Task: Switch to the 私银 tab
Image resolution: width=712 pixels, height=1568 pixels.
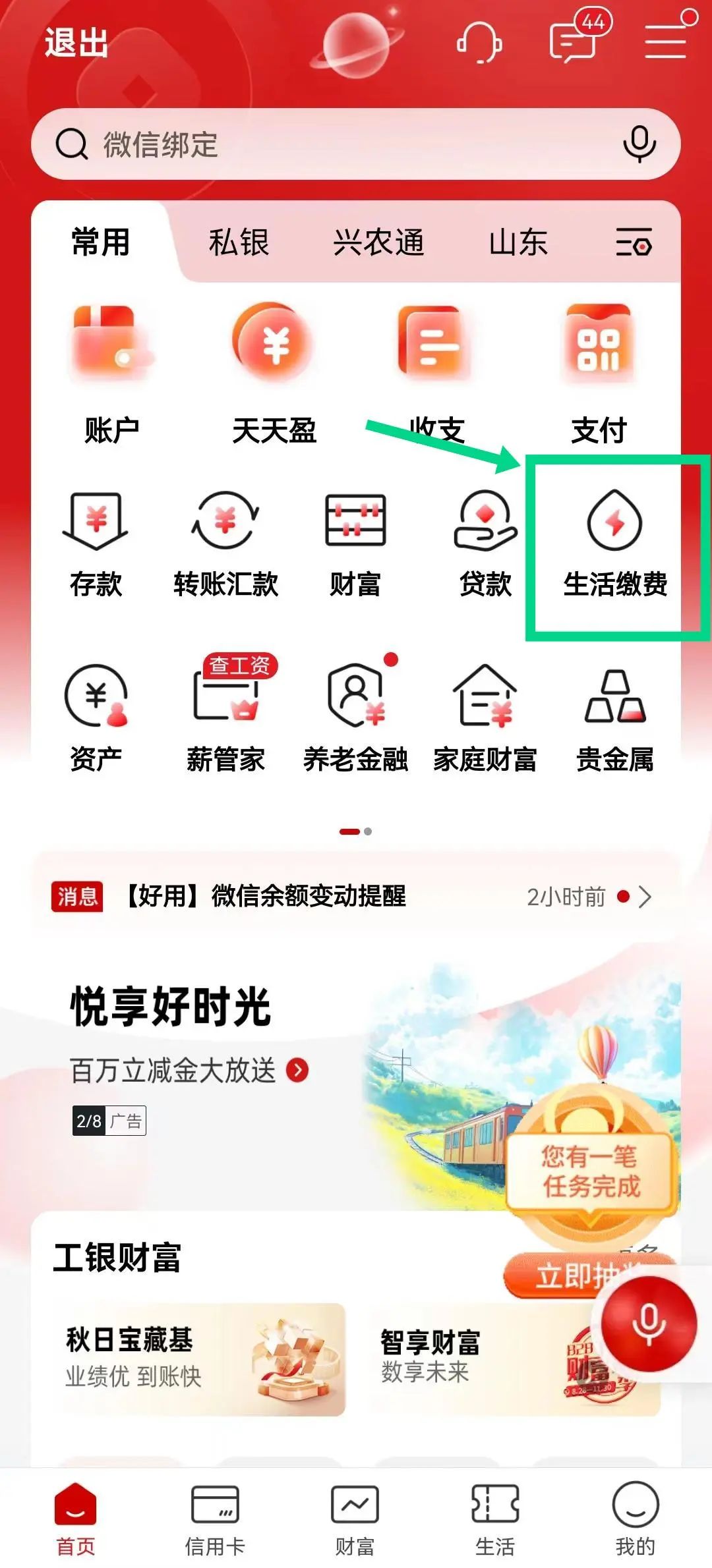Action: tap(239, 242)
